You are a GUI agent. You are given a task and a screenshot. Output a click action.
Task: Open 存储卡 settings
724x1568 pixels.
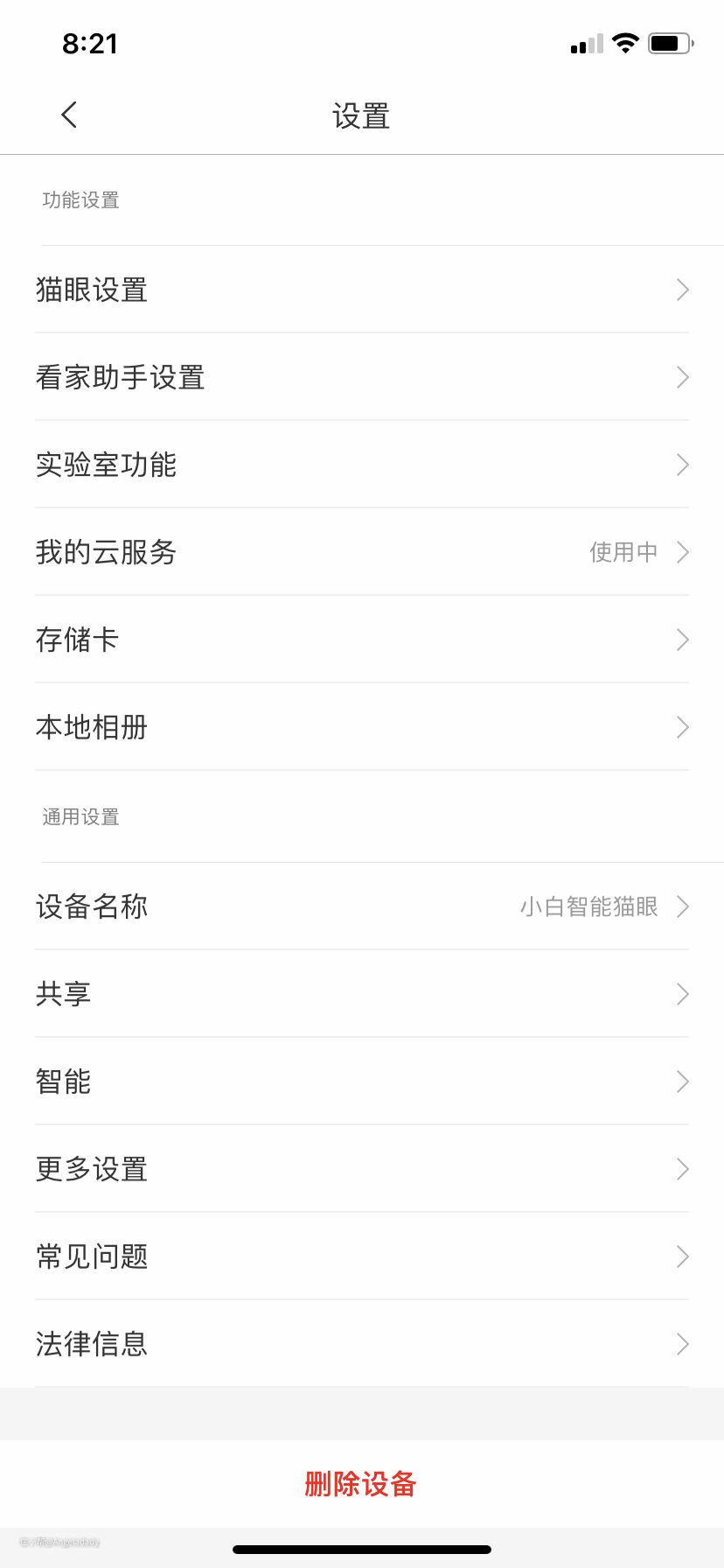point(362,640)
